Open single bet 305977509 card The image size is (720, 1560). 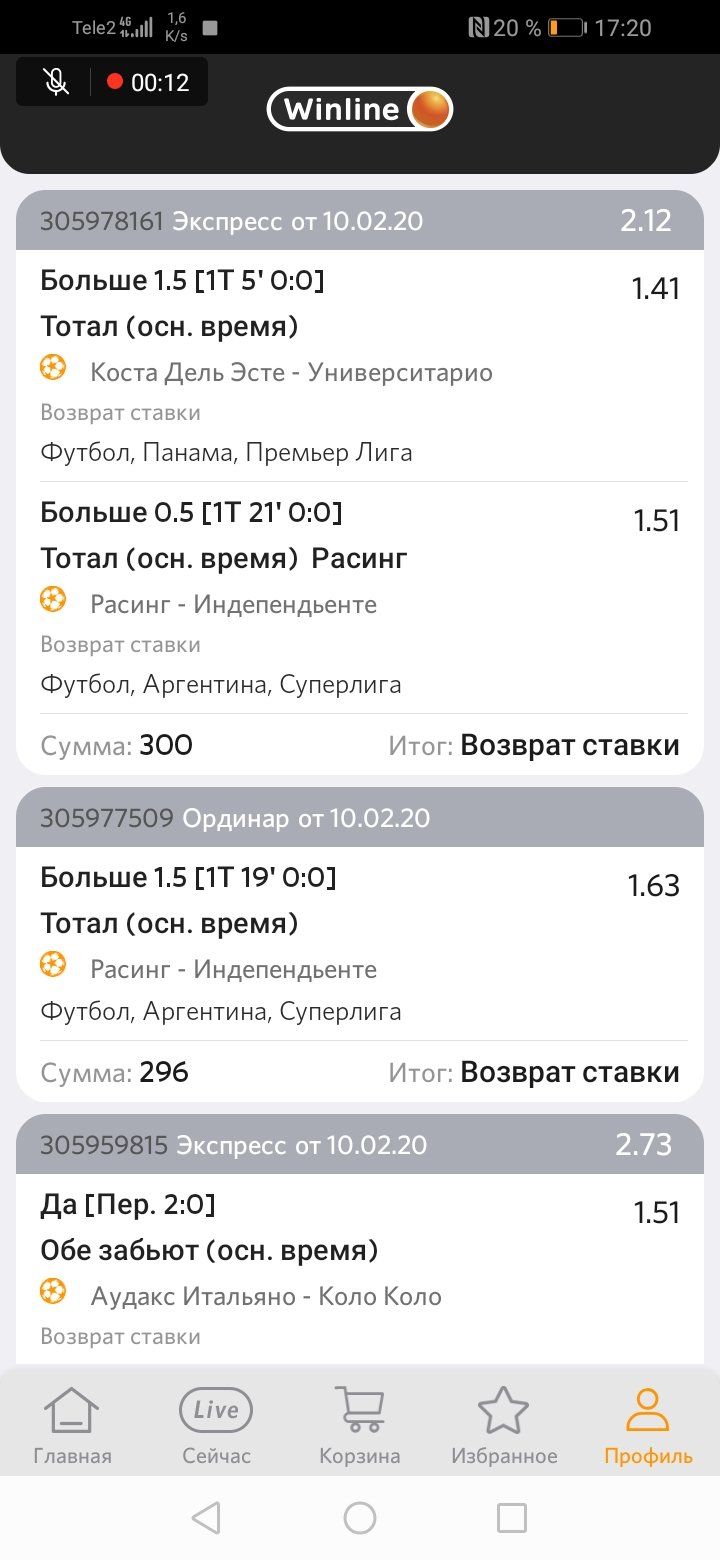pyautogui.click(x=360, y=818)
